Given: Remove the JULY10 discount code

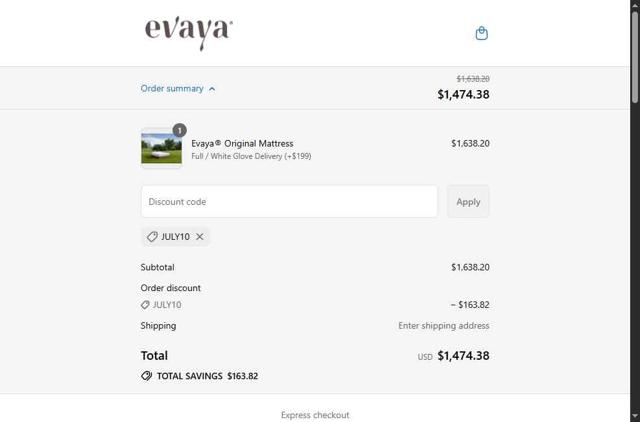Looking at the screenshot, I should 200,237.
